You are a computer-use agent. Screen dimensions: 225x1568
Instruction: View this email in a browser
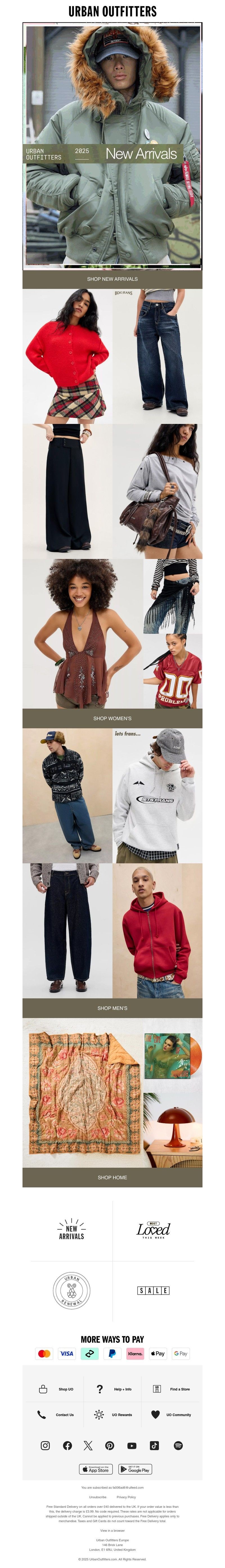click(112, 1530)
